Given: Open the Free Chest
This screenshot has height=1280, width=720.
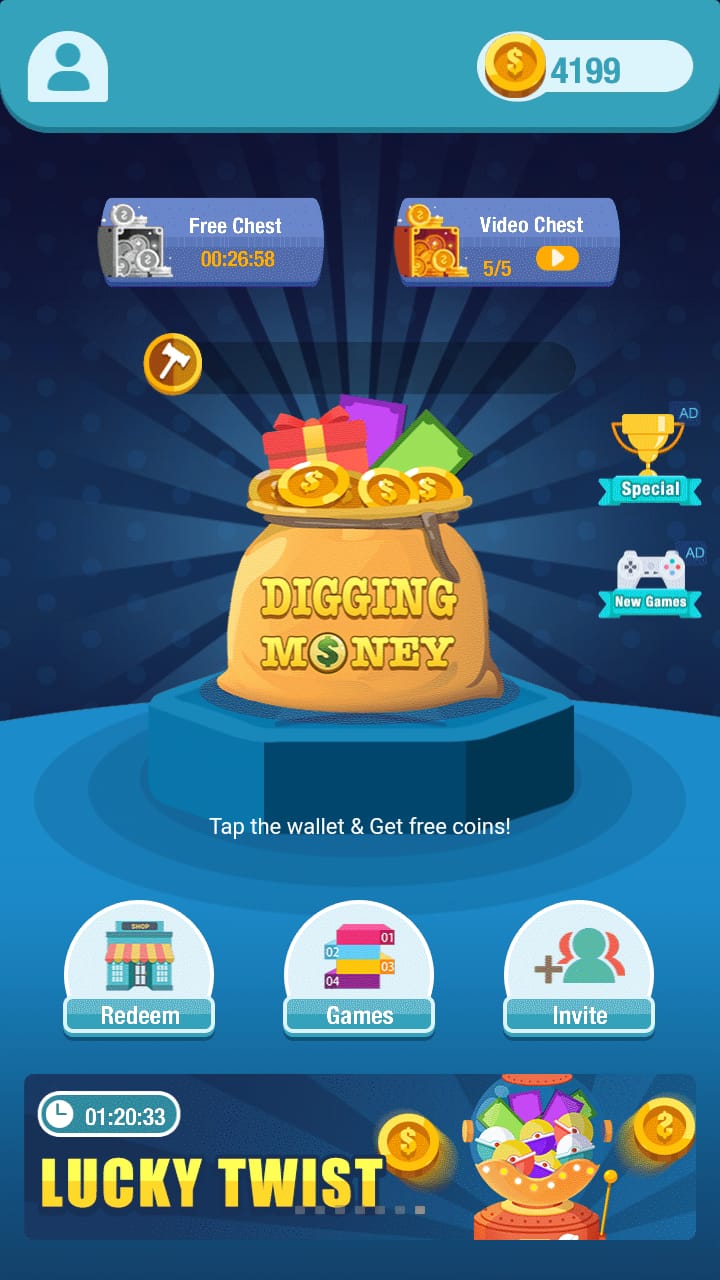Looking at the screenshot, I should (212, 242).
